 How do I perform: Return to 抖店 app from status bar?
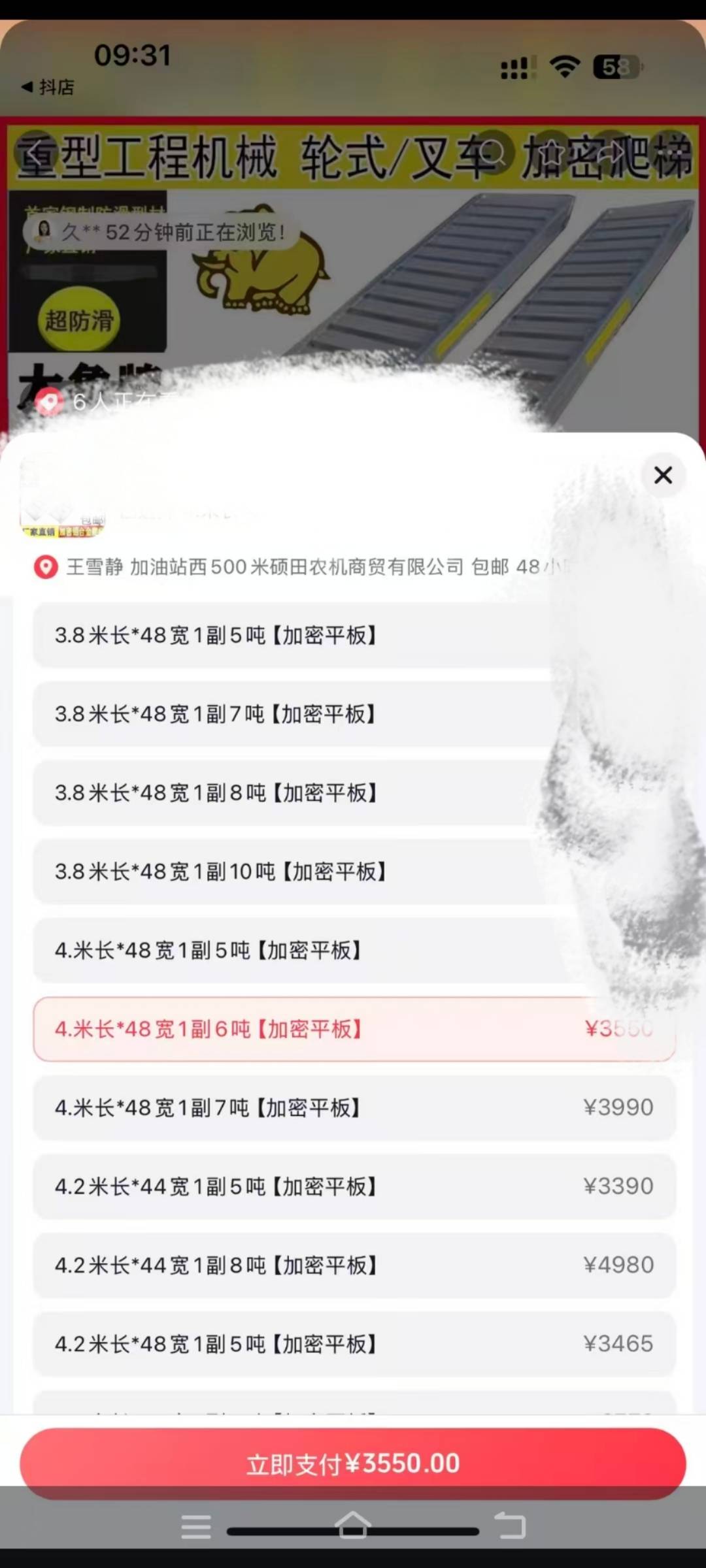coord(48,87)
